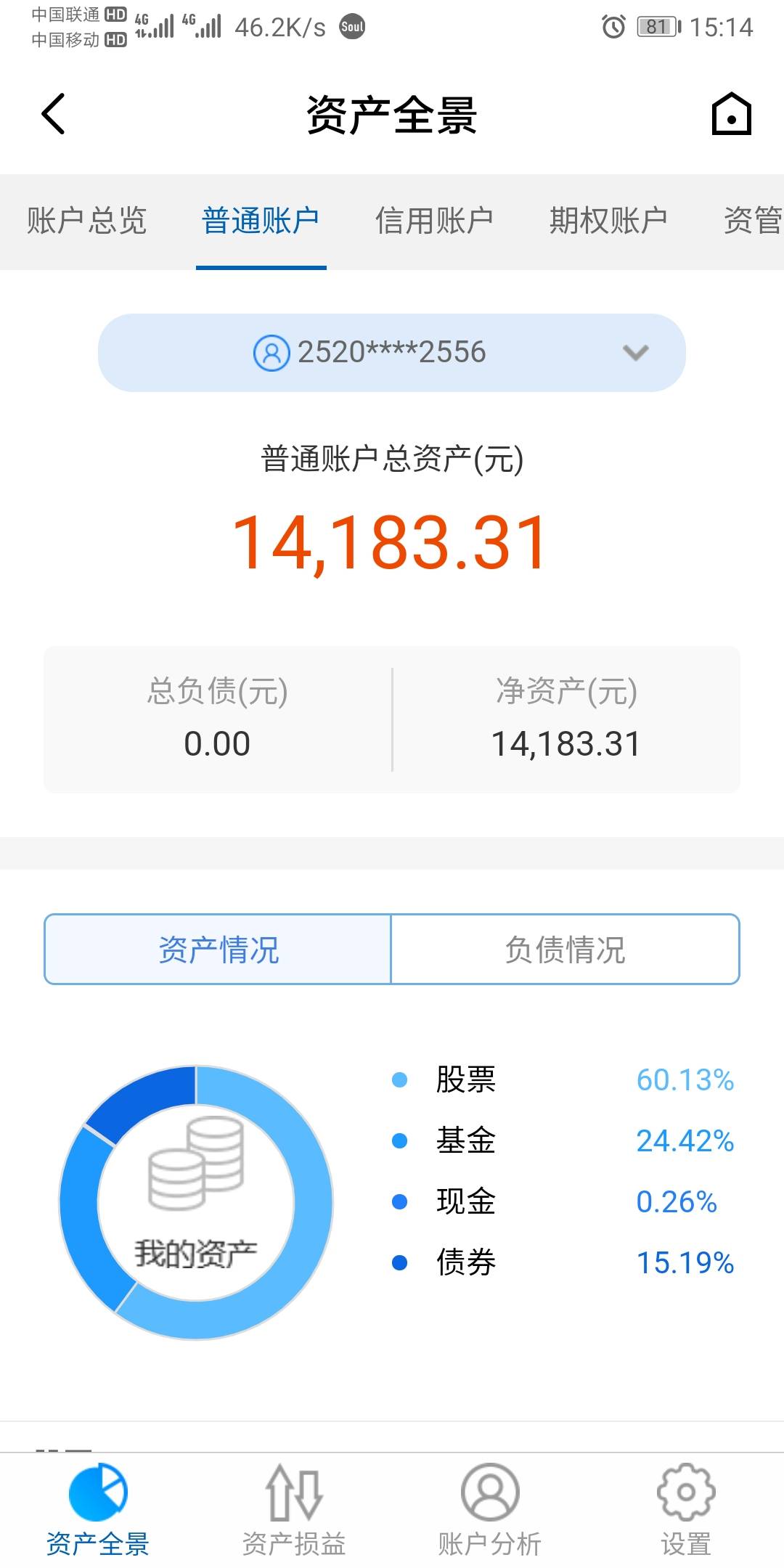Open the 账户分析 bottom tab

click(x=490, y=1511)
